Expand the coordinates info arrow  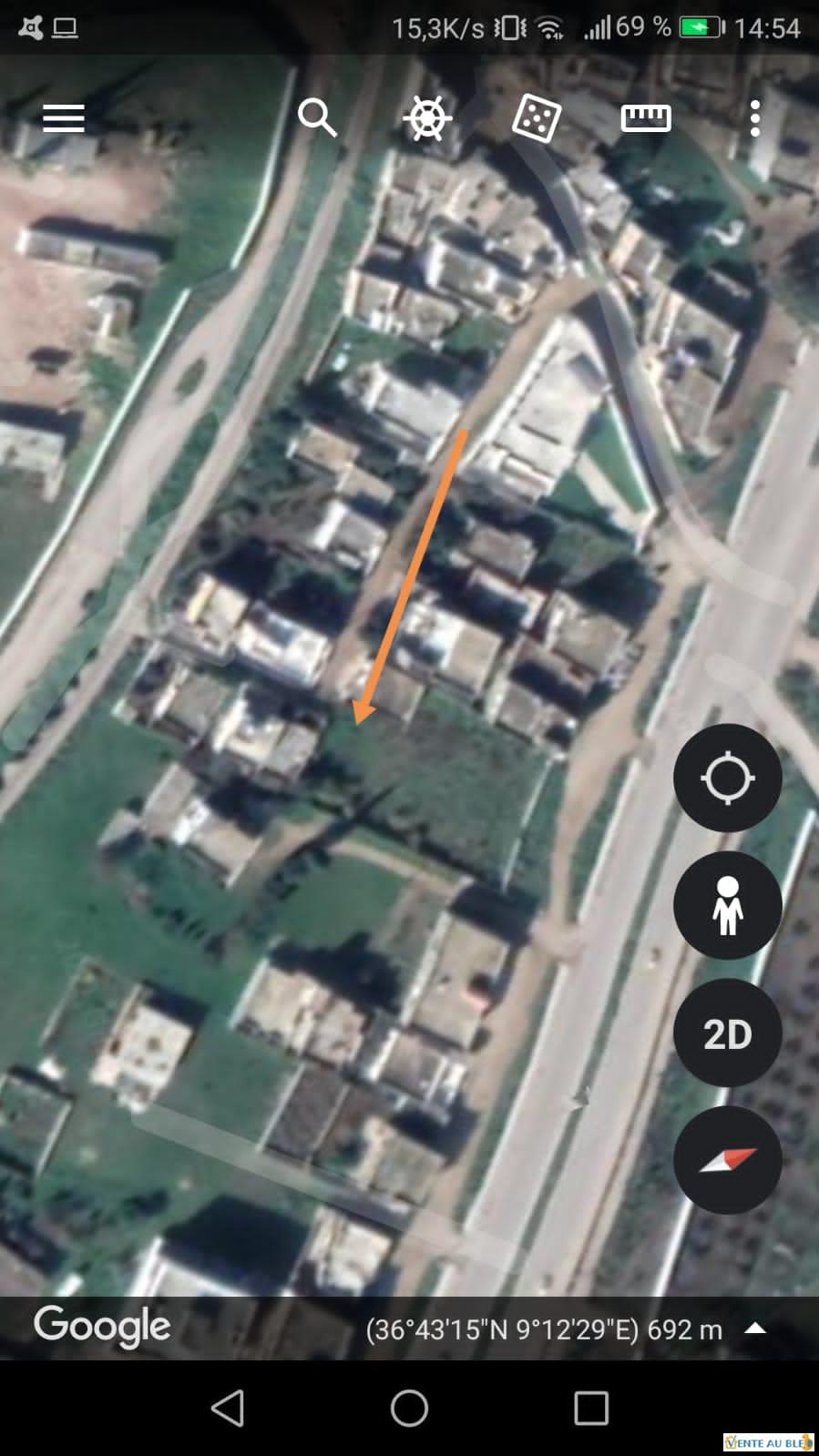[755, 1328]
